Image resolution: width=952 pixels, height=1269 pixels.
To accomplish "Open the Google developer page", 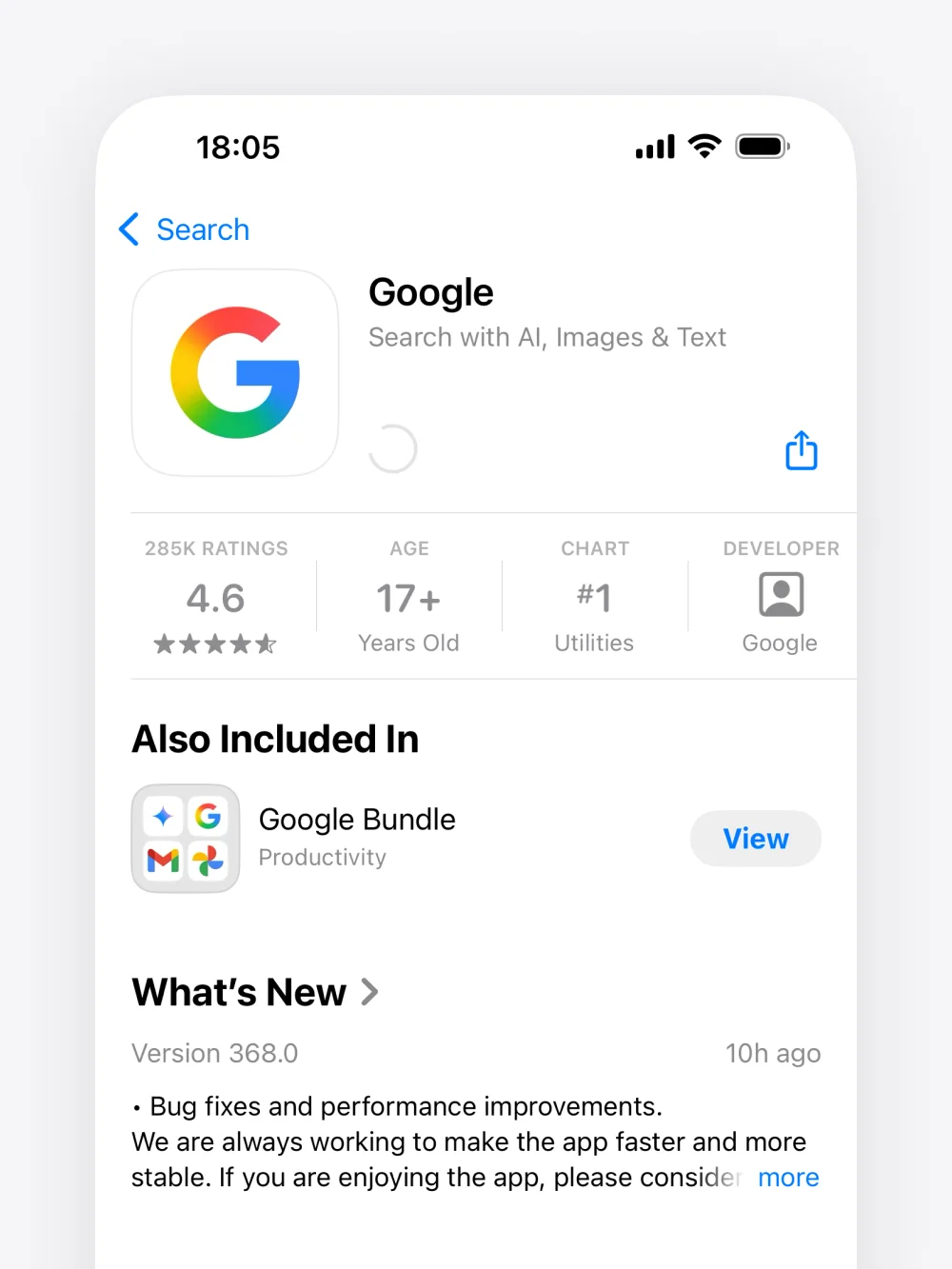I will (x=780, y=600).
